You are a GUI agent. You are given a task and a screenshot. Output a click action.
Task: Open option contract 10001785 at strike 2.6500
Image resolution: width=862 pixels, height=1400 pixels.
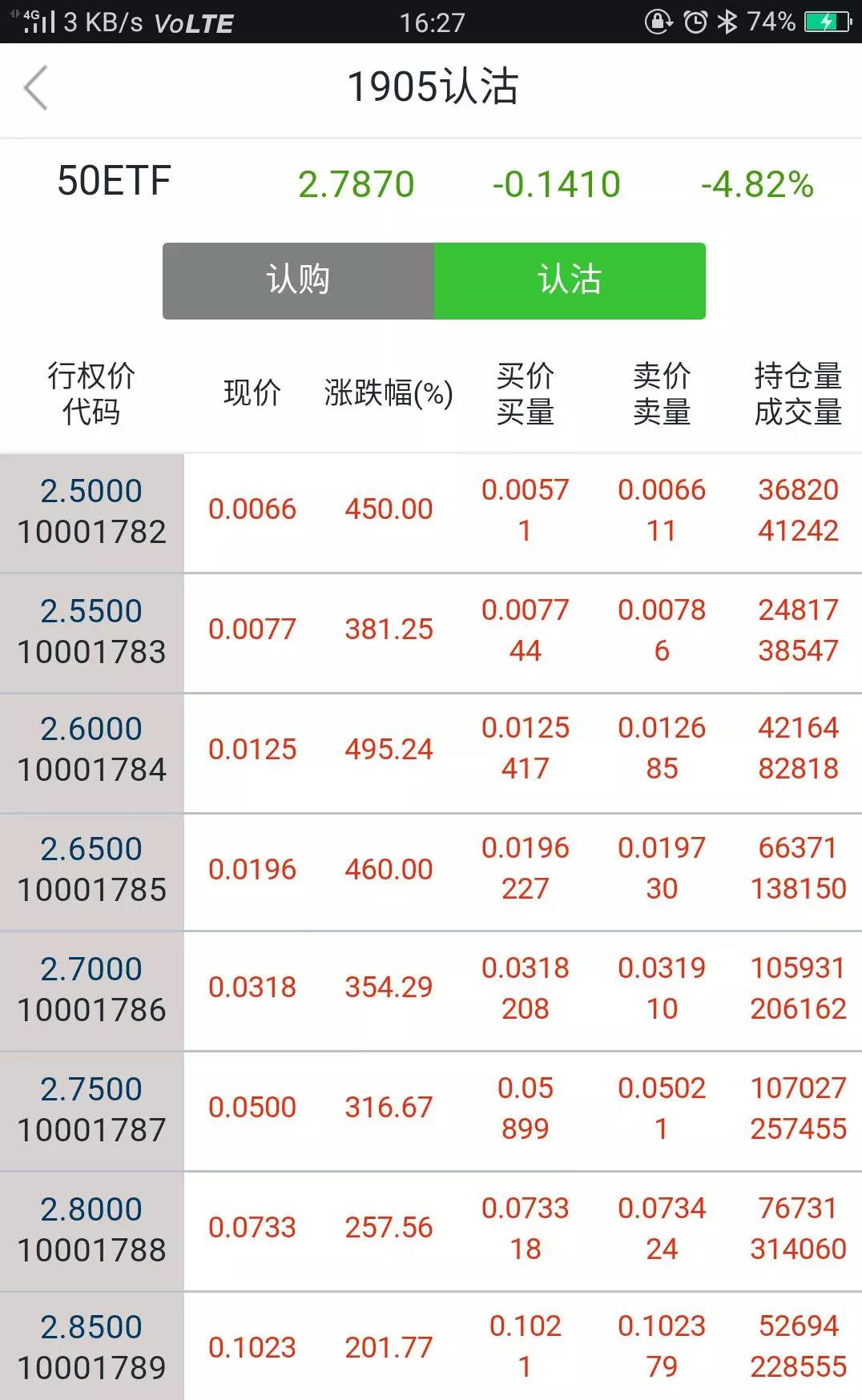coord(431,873)
